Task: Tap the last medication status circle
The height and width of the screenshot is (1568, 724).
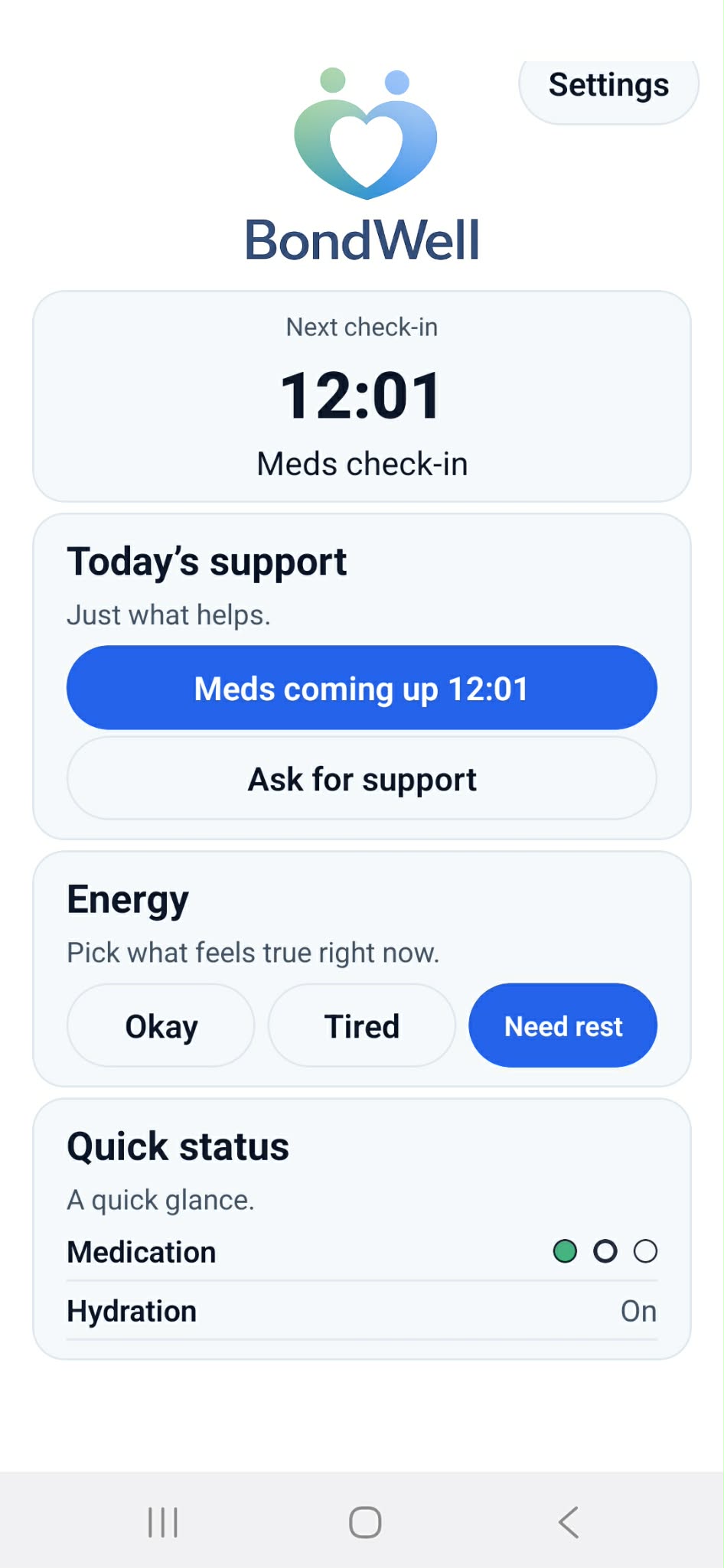Action: (x=646, y=1251)
